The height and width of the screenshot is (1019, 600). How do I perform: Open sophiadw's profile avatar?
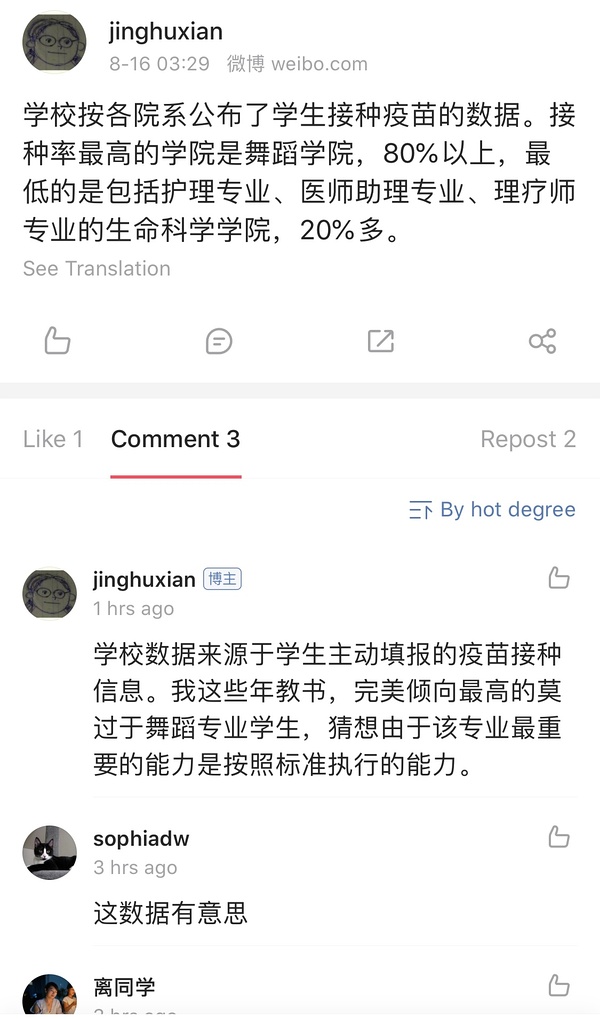pos(49,852)
